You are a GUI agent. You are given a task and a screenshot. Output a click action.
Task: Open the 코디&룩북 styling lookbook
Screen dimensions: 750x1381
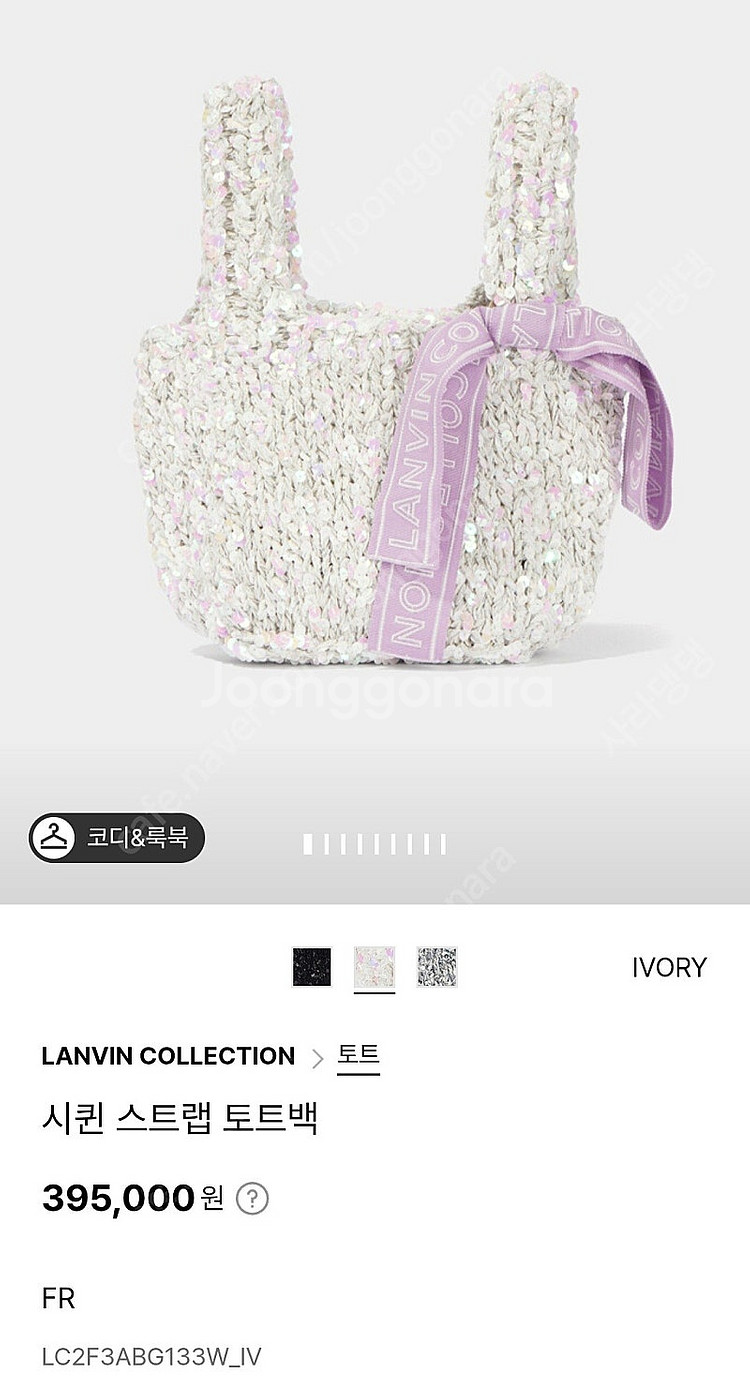coord(116,837)
